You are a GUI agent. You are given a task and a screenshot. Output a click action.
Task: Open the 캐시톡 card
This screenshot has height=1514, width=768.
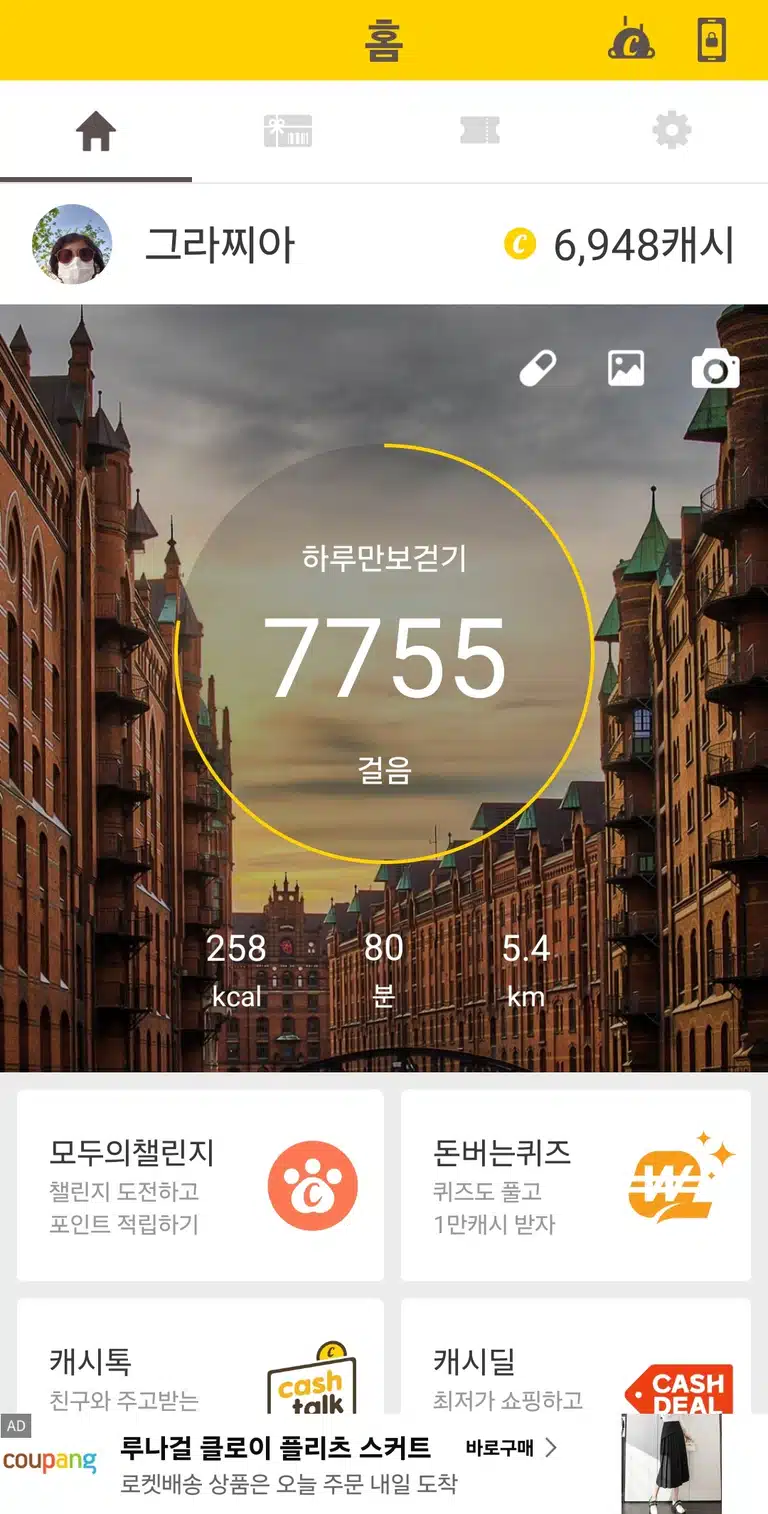pos(200,1356)
